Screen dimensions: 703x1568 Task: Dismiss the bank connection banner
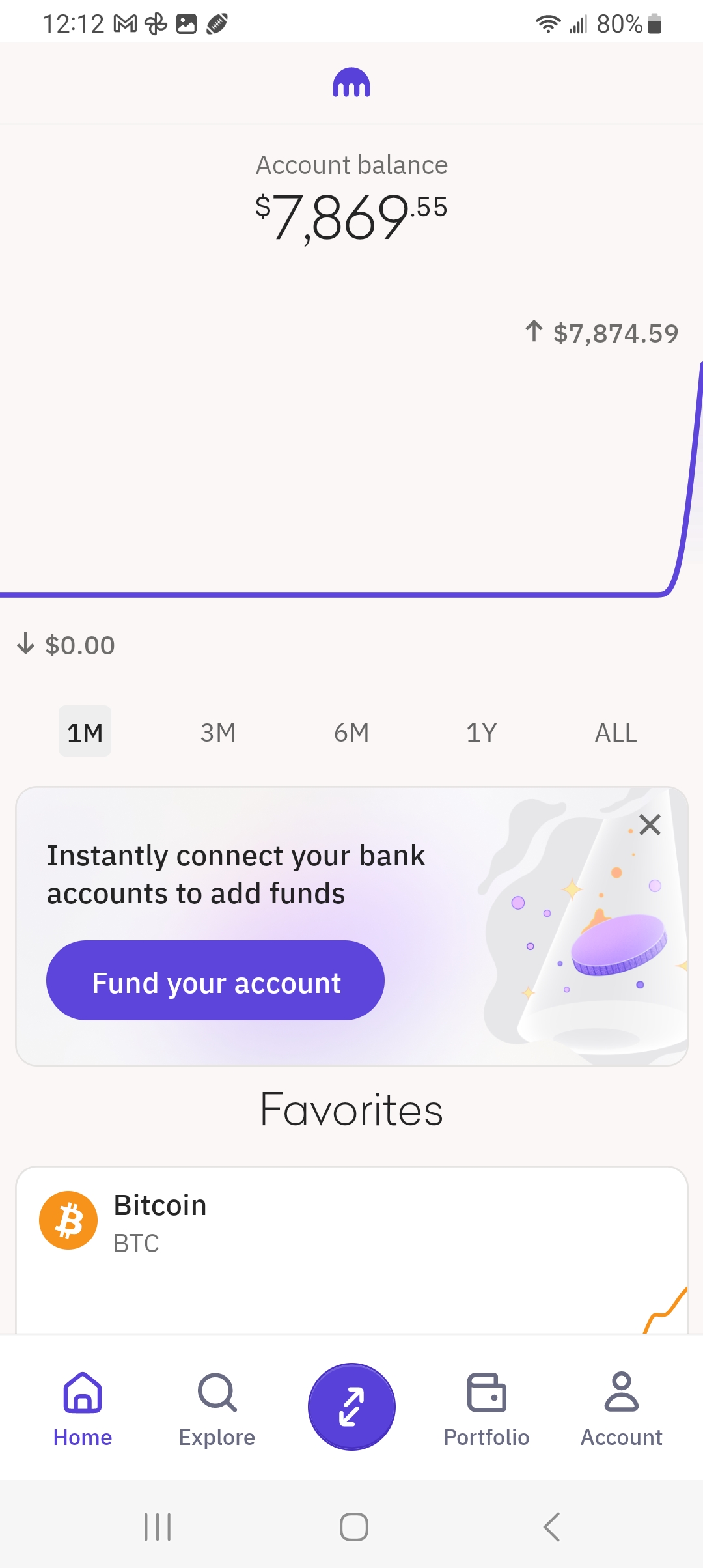(650, 825)
